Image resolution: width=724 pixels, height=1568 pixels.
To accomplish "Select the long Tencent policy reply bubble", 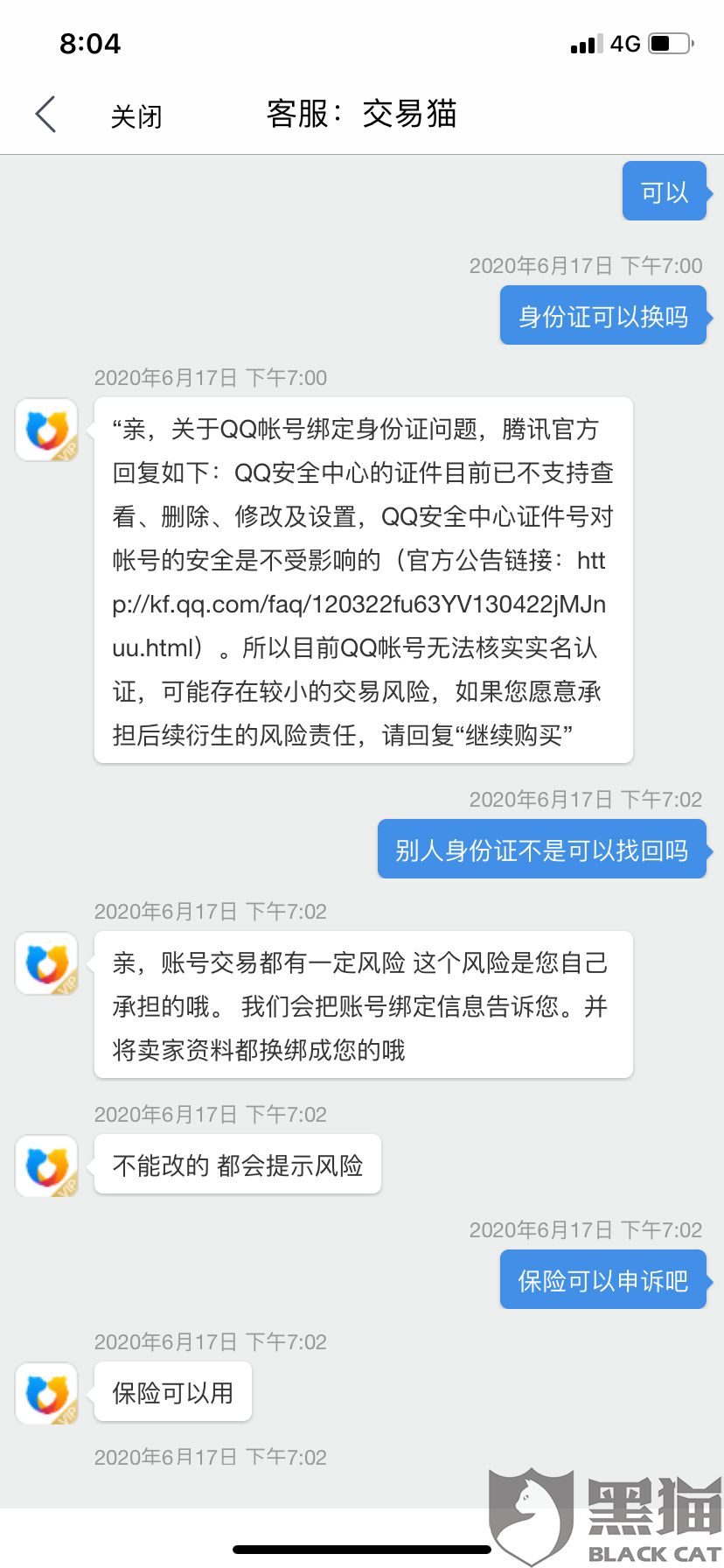I will click(362, 582).
